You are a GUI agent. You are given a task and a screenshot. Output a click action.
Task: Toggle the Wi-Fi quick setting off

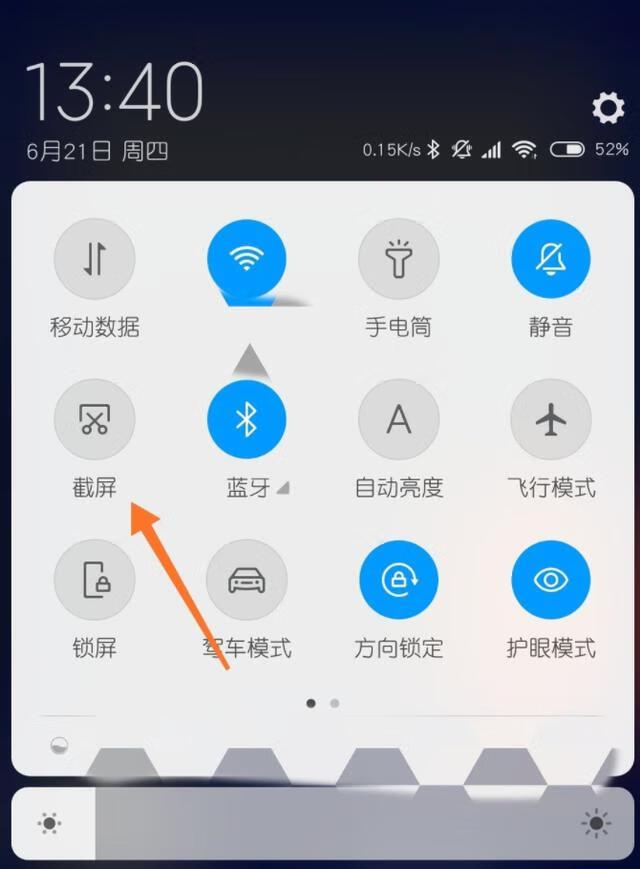point(246,259)
